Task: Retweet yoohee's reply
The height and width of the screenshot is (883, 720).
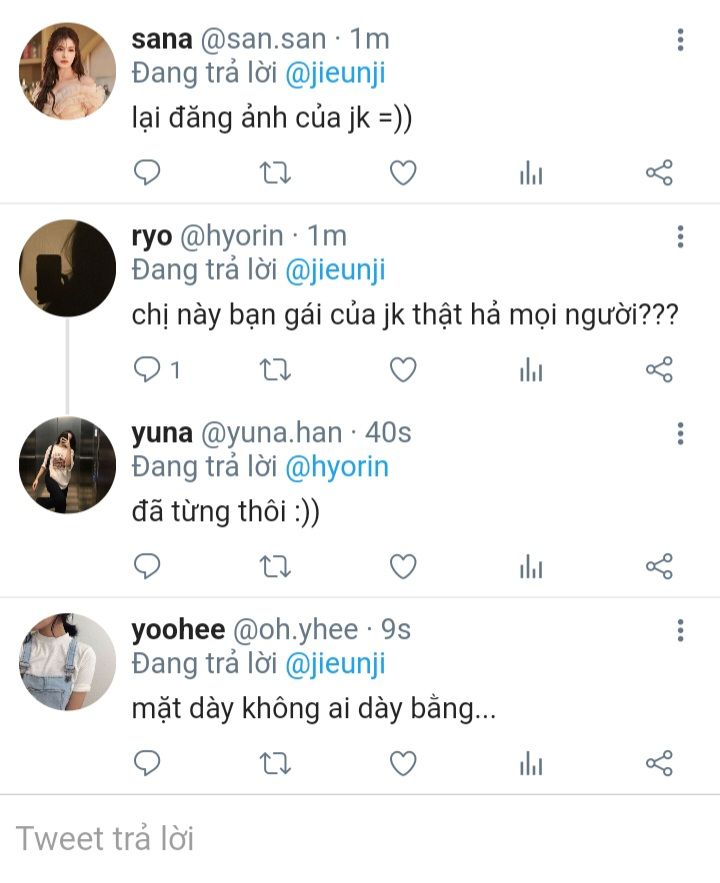Action: click(x=275, y=764)
